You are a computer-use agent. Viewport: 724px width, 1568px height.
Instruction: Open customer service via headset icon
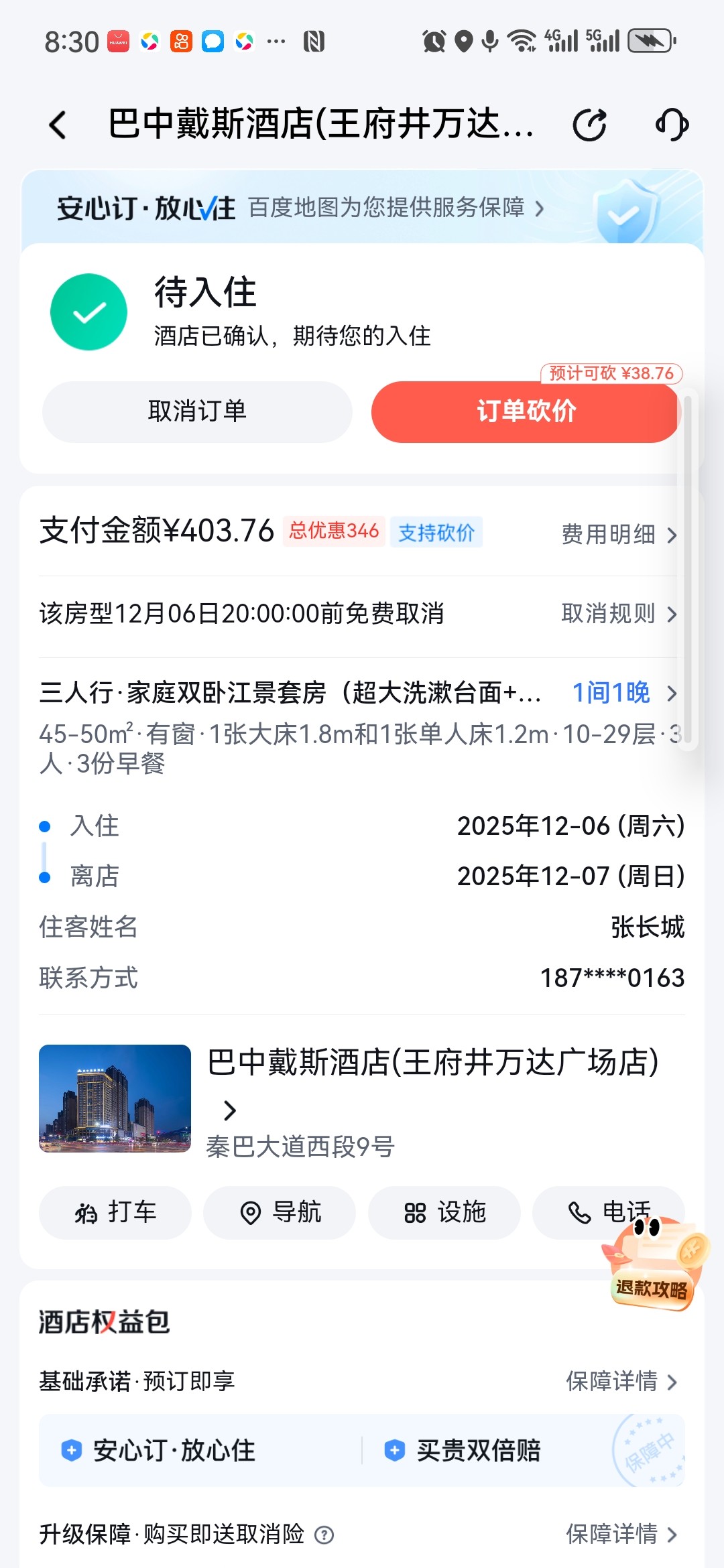673,125
